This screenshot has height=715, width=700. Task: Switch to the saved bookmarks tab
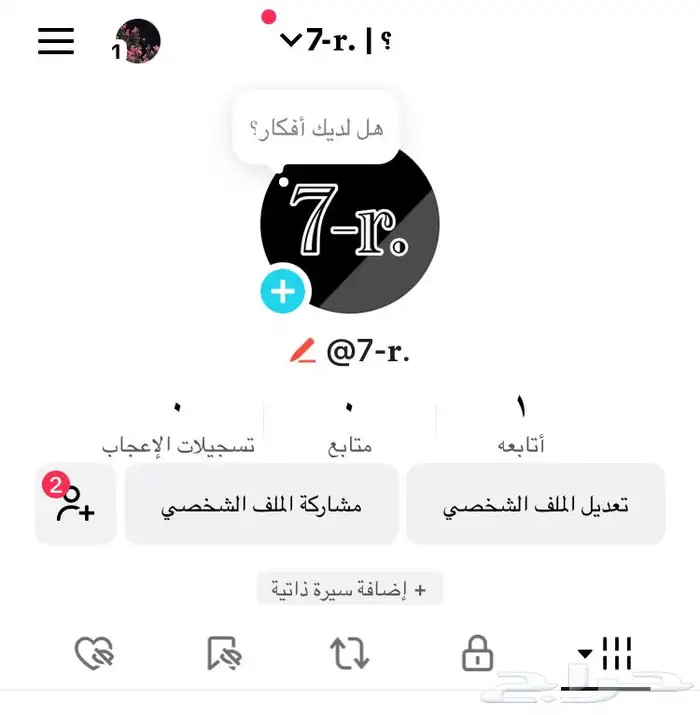point(223,654)
